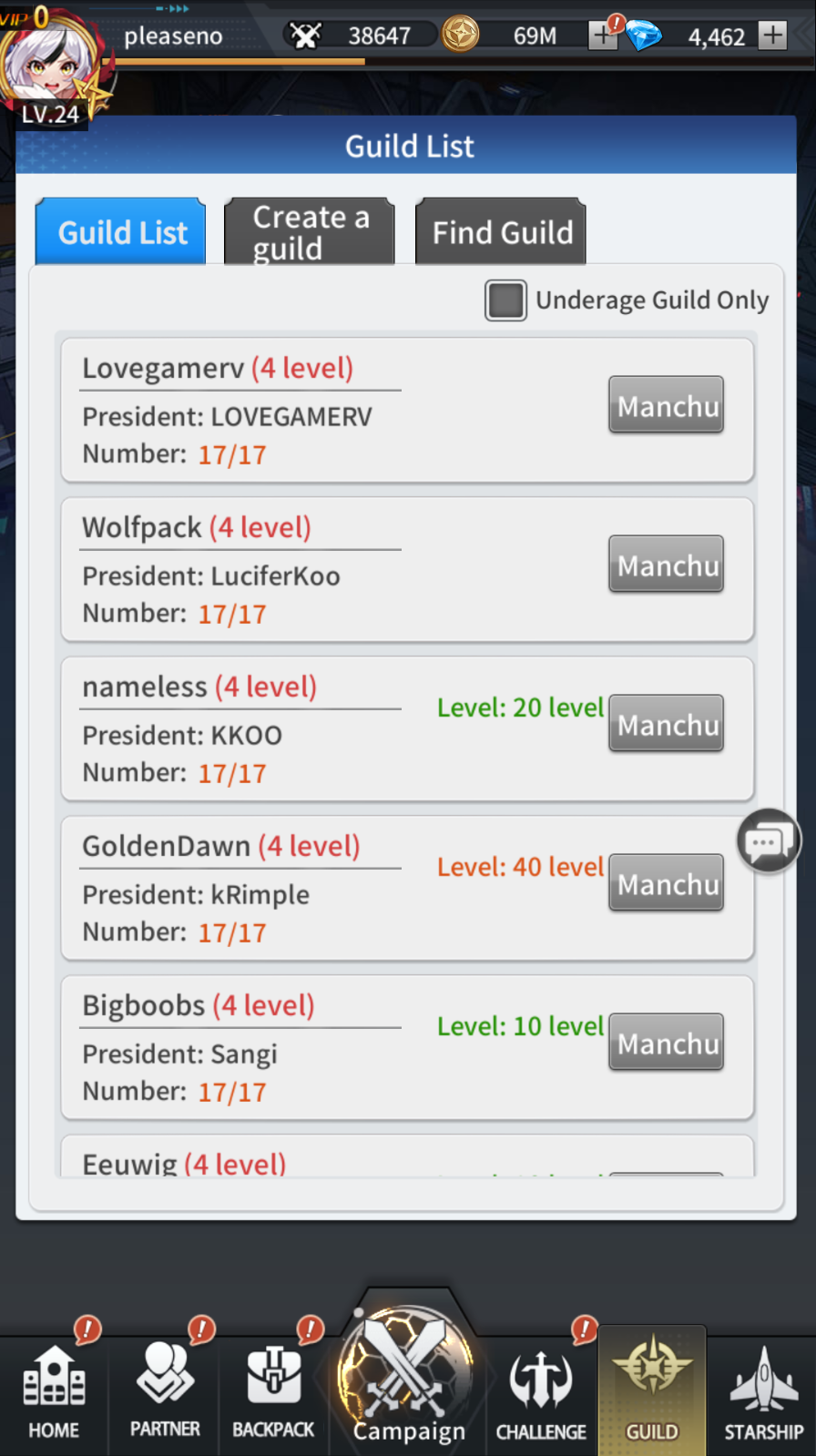Add more gold coins with plus button

[602, 36]
